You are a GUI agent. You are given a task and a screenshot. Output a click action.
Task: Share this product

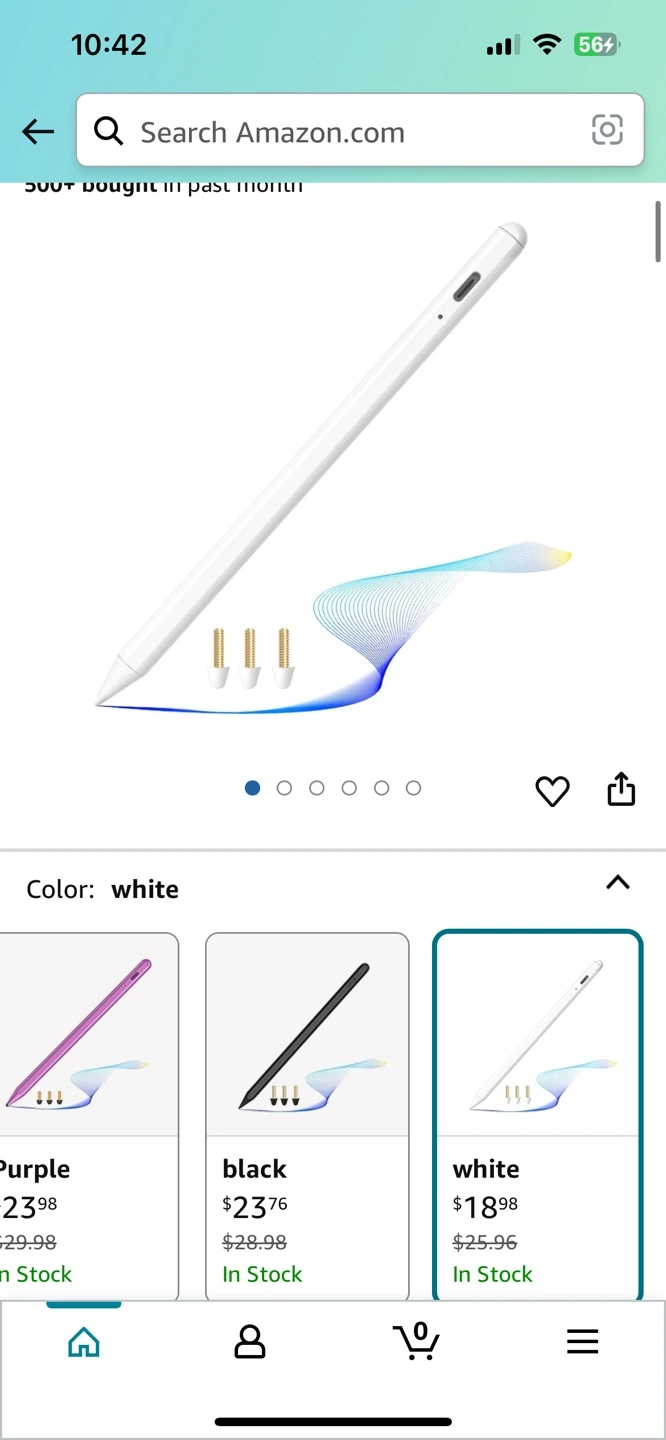621,788
